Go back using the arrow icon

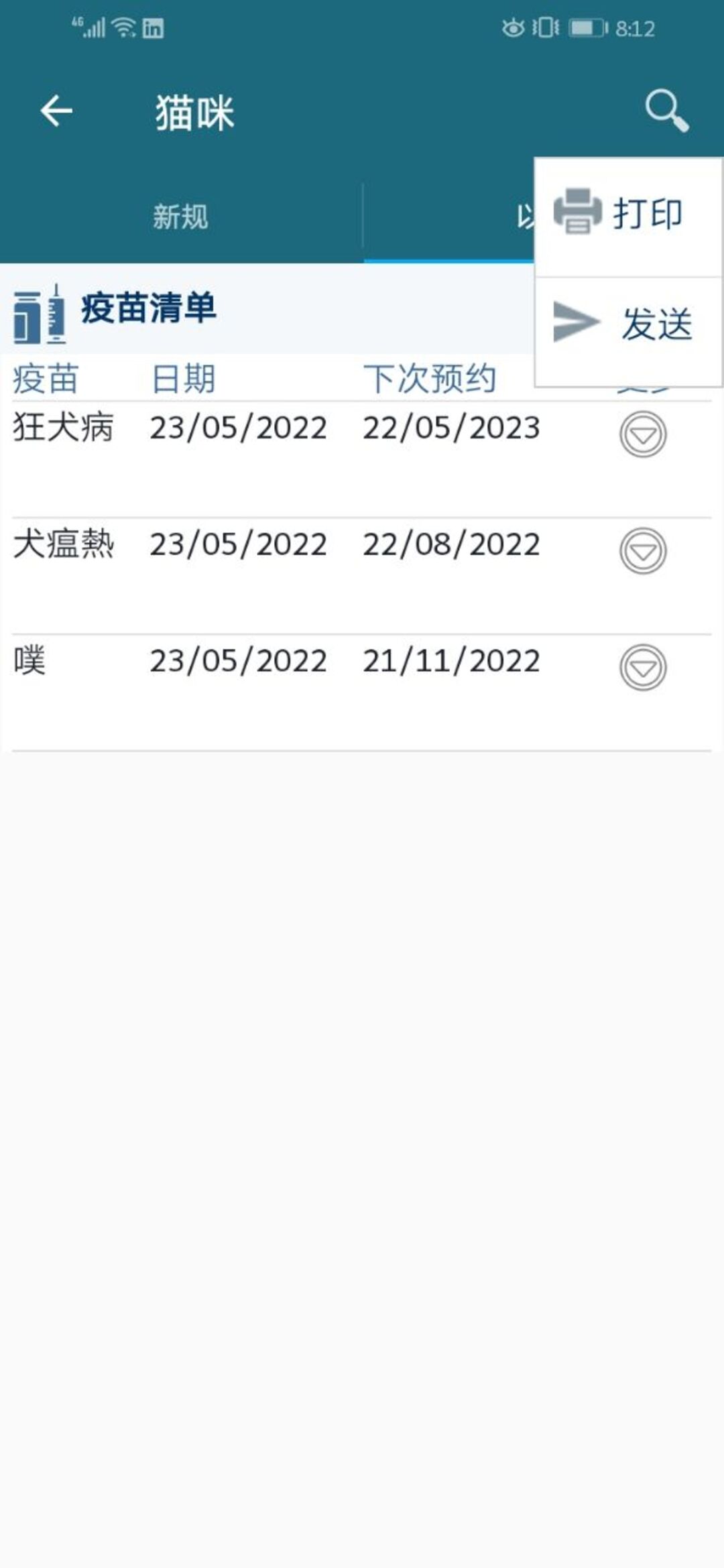pos(56,111)
